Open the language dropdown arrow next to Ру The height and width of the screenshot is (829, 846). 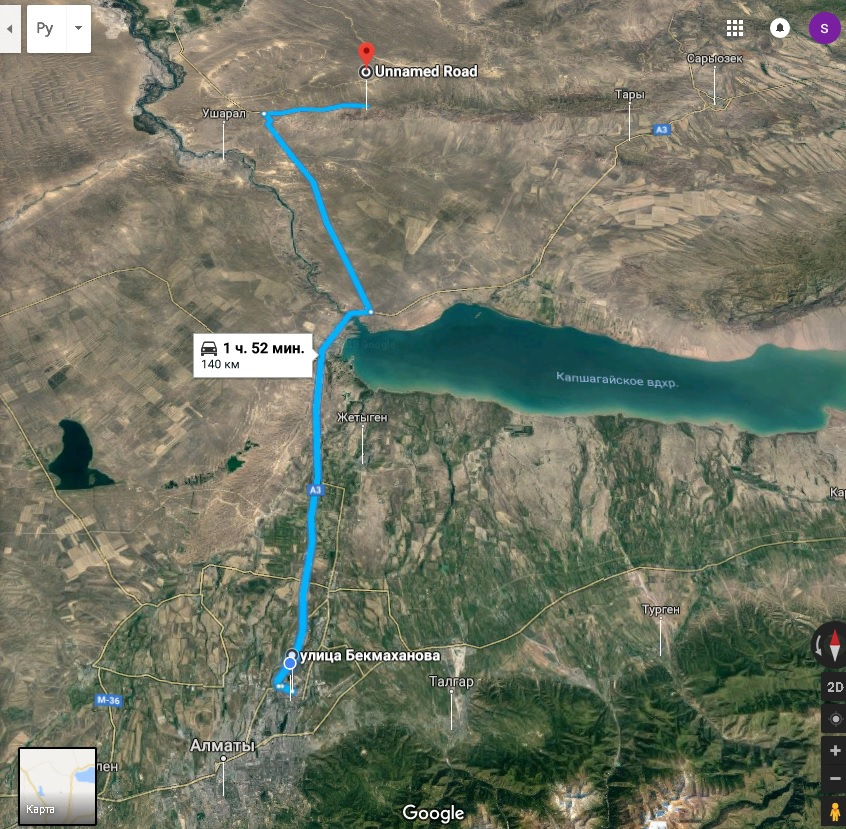tap(78, 29)
